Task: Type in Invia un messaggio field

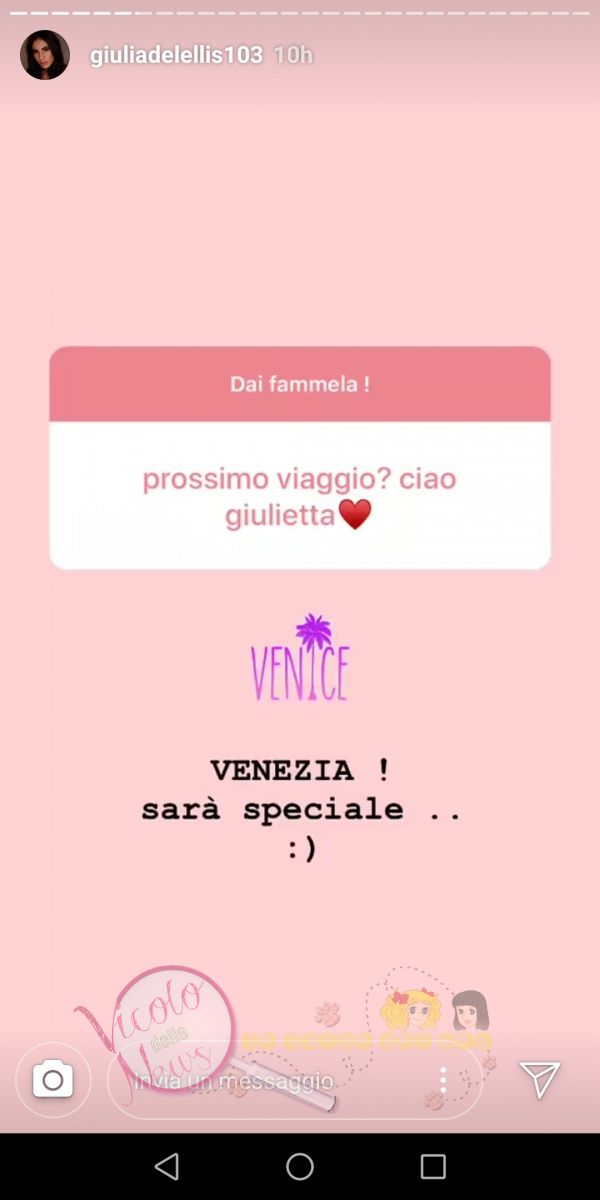Action: coord(270,1081)
